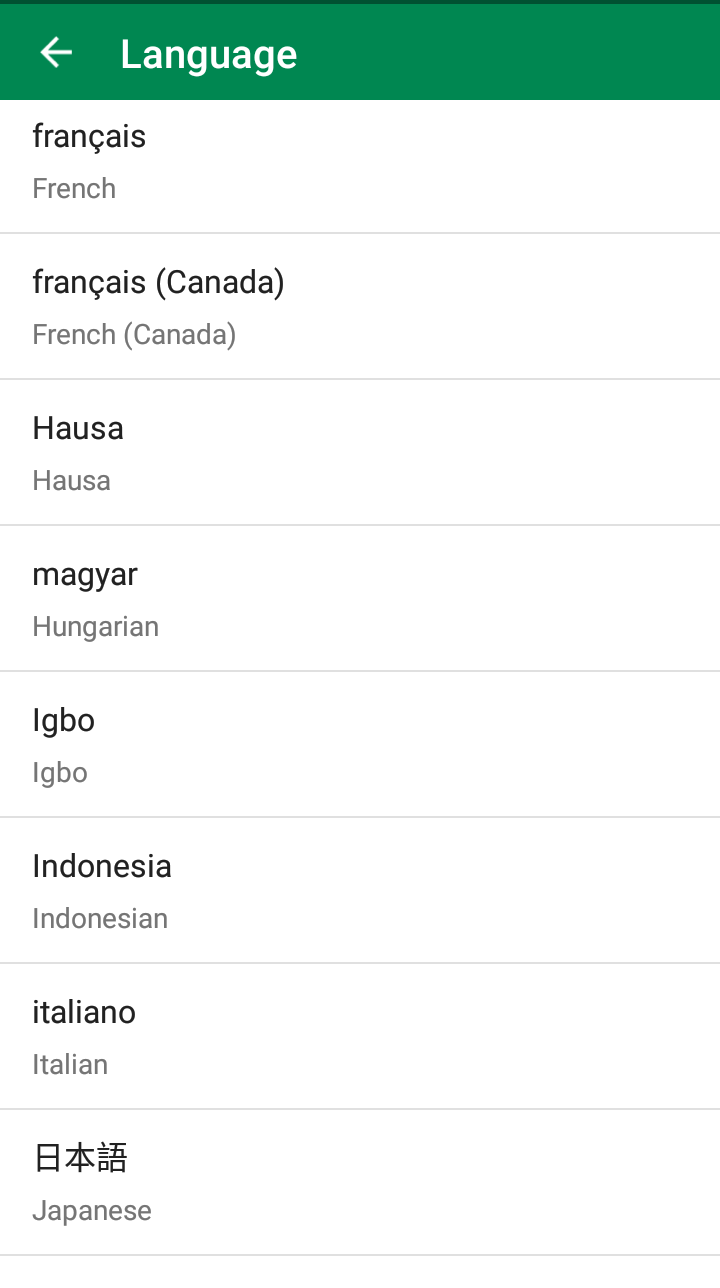Tap the Japanese language row

[360, 1183]
